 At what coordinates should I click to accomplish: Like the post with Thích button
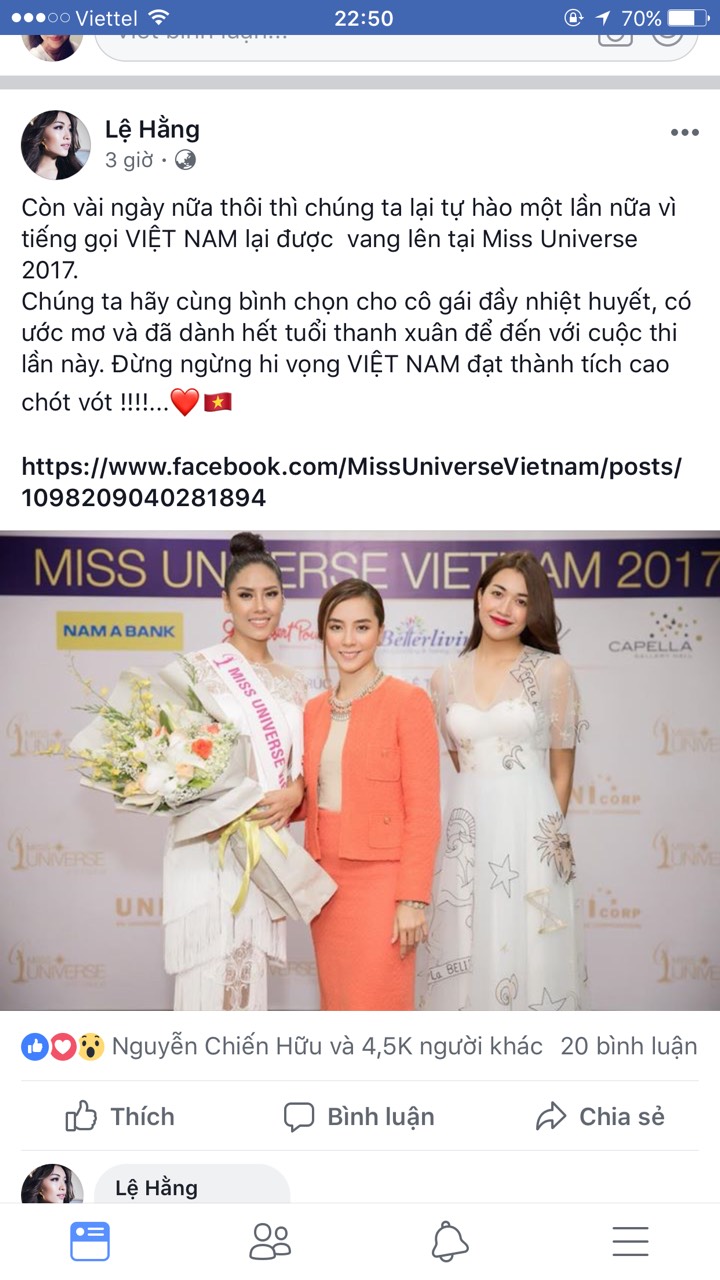pos(120,1116)
